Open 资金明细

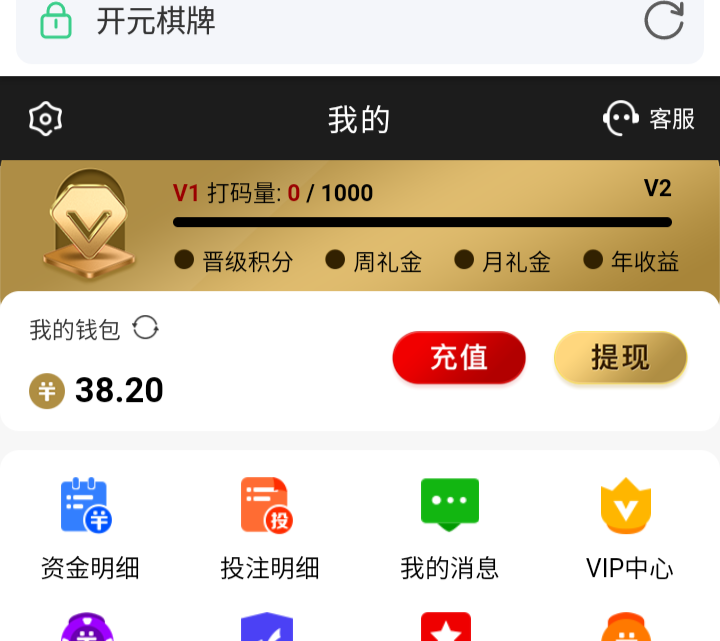[88, 528]
